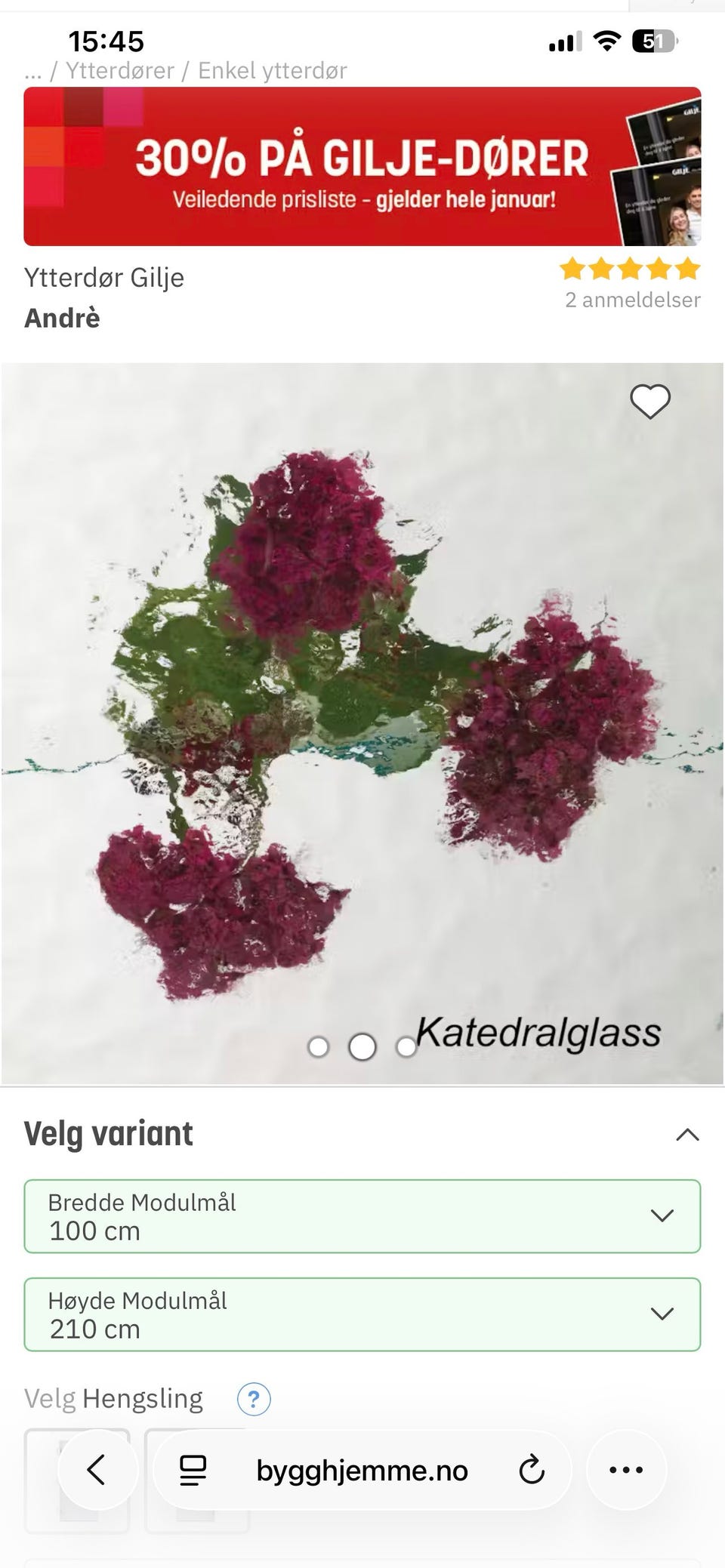Navigate to Enkel ytterdør breadcrumb
The height and width of the screenshot is (1568, 725).
click(273, 70)
